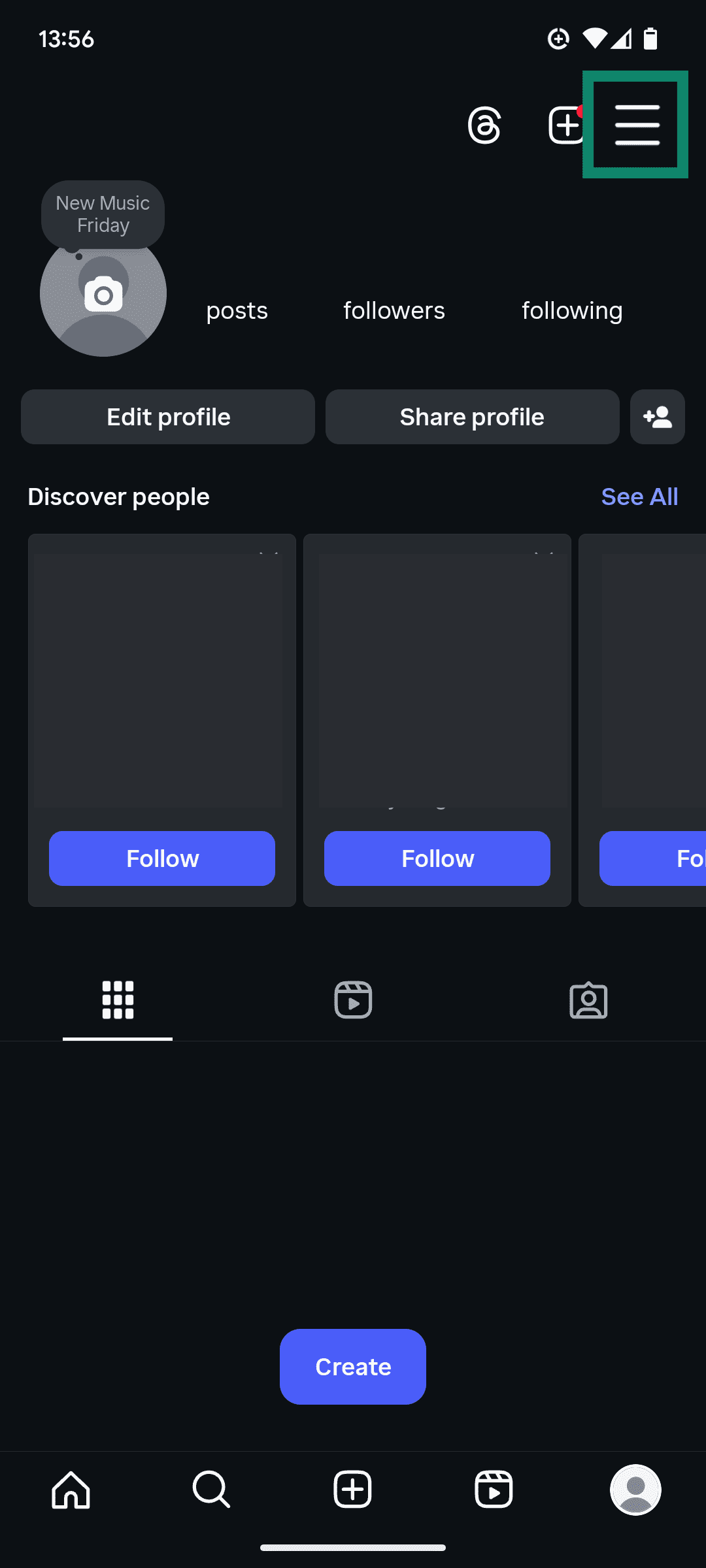Image resolution: width=706 pixels, height=1568 pixels.
Task: Open the discover people icon beside Share profile
Action: coord(657,416)
